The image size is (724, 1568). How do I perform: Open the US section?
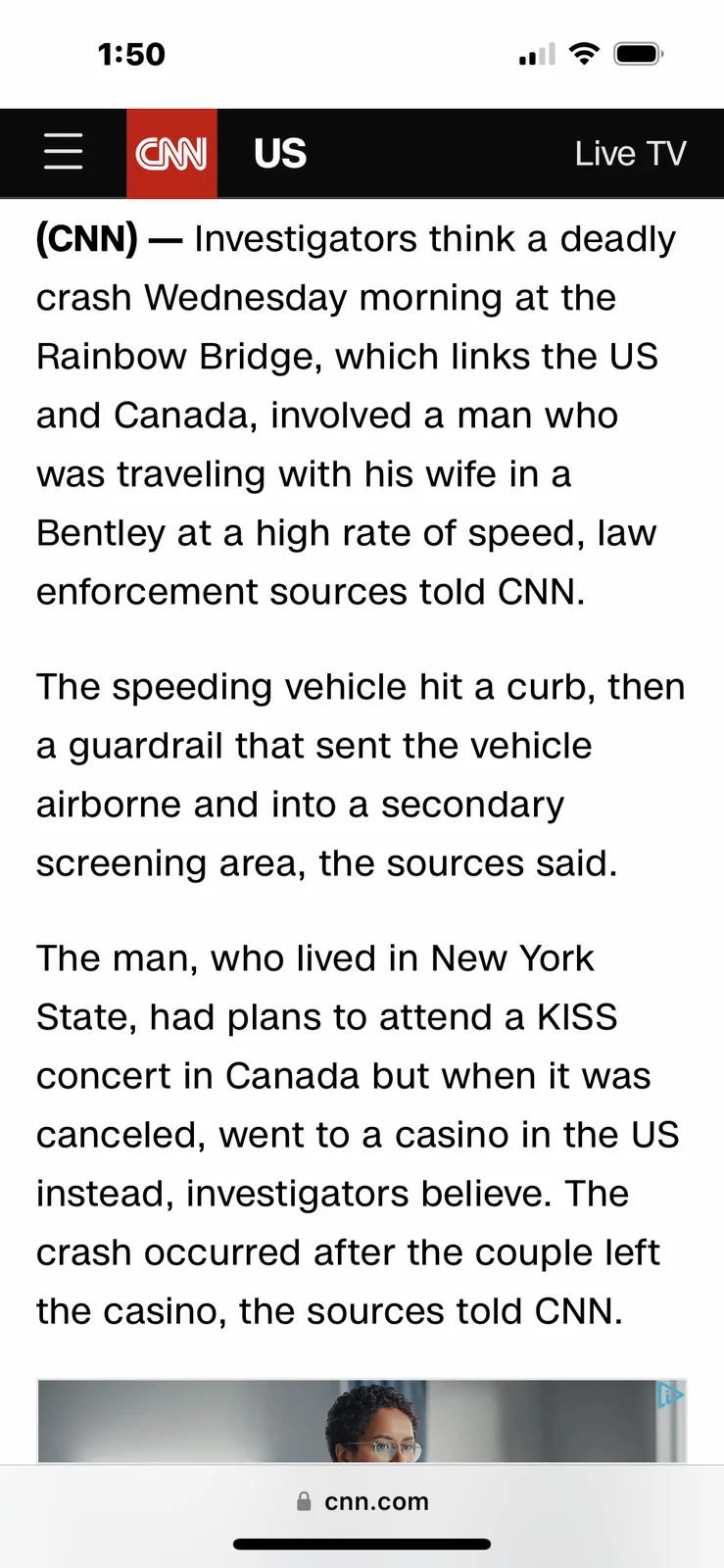click(x=280, y=154)
